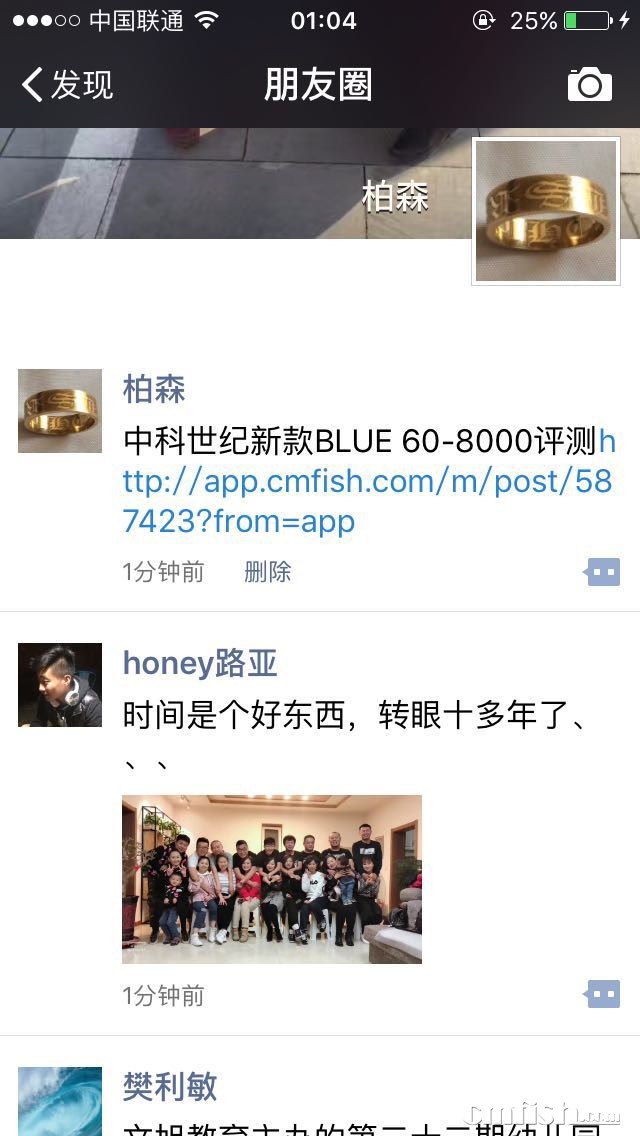Open 柏森's large profile avatar on the cover
The height and width of the screenshot is (1136, 640).
tap(545, 211)
